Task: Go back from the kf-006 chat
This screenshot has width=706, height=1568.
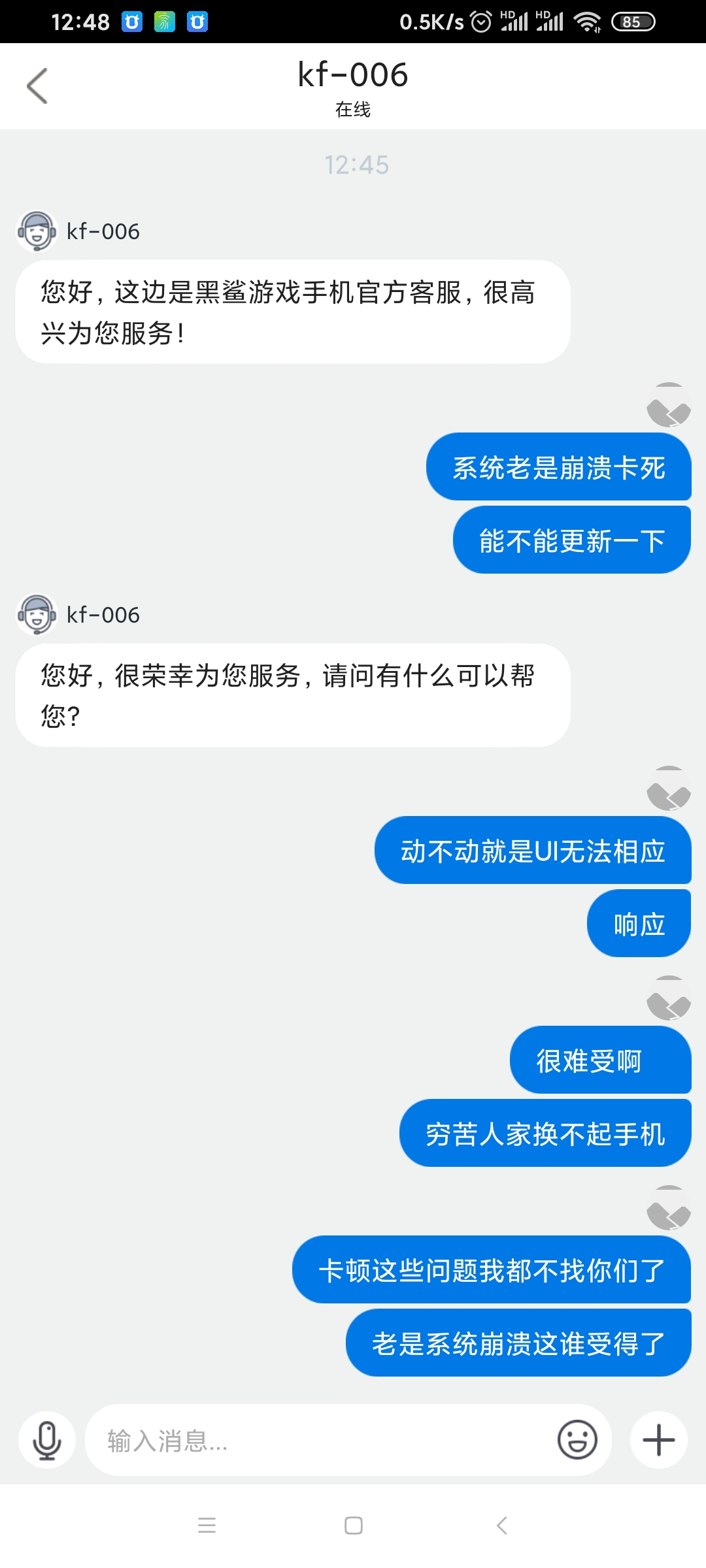Action: 37,86
